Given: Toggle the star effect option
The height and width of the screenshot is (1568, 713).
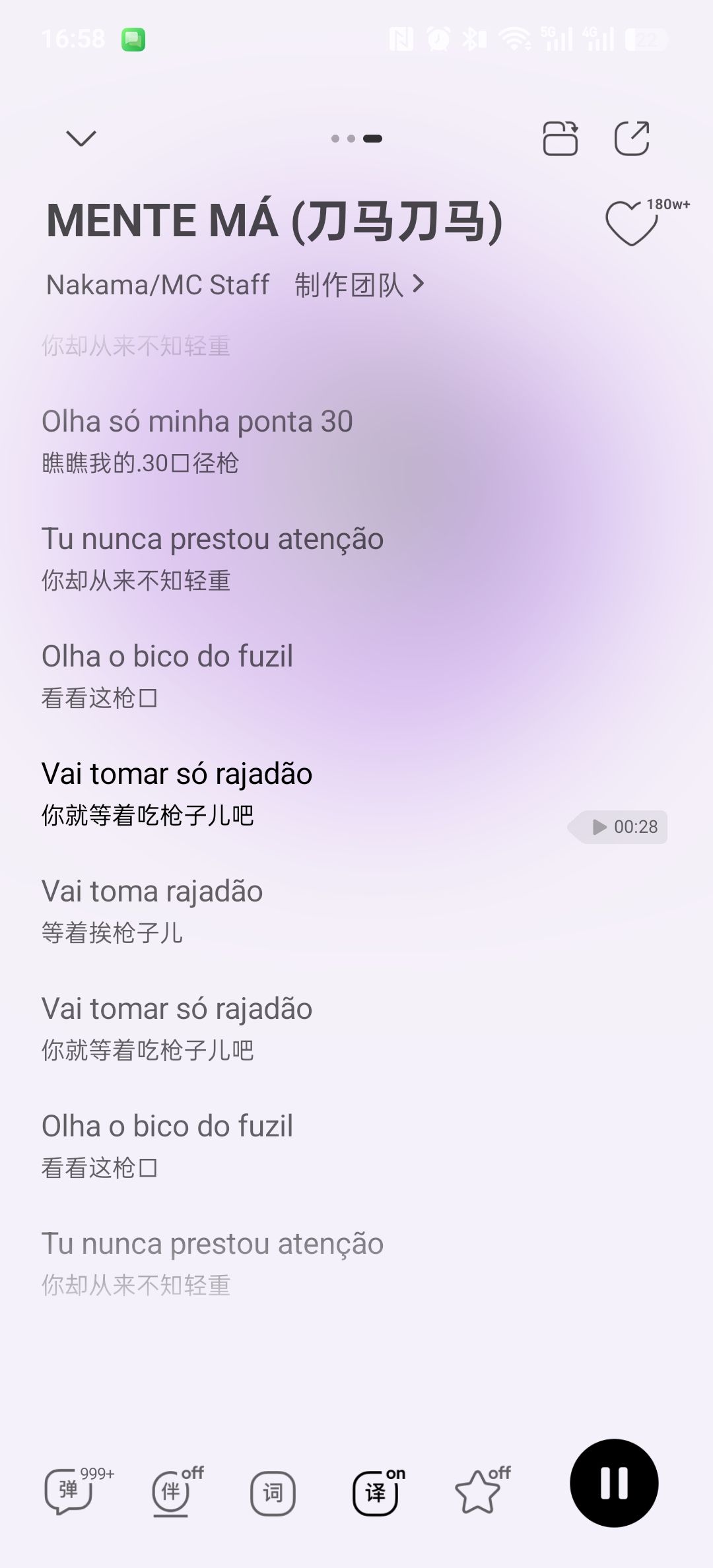Looking at the screenshot, I should click(478, 1492).
